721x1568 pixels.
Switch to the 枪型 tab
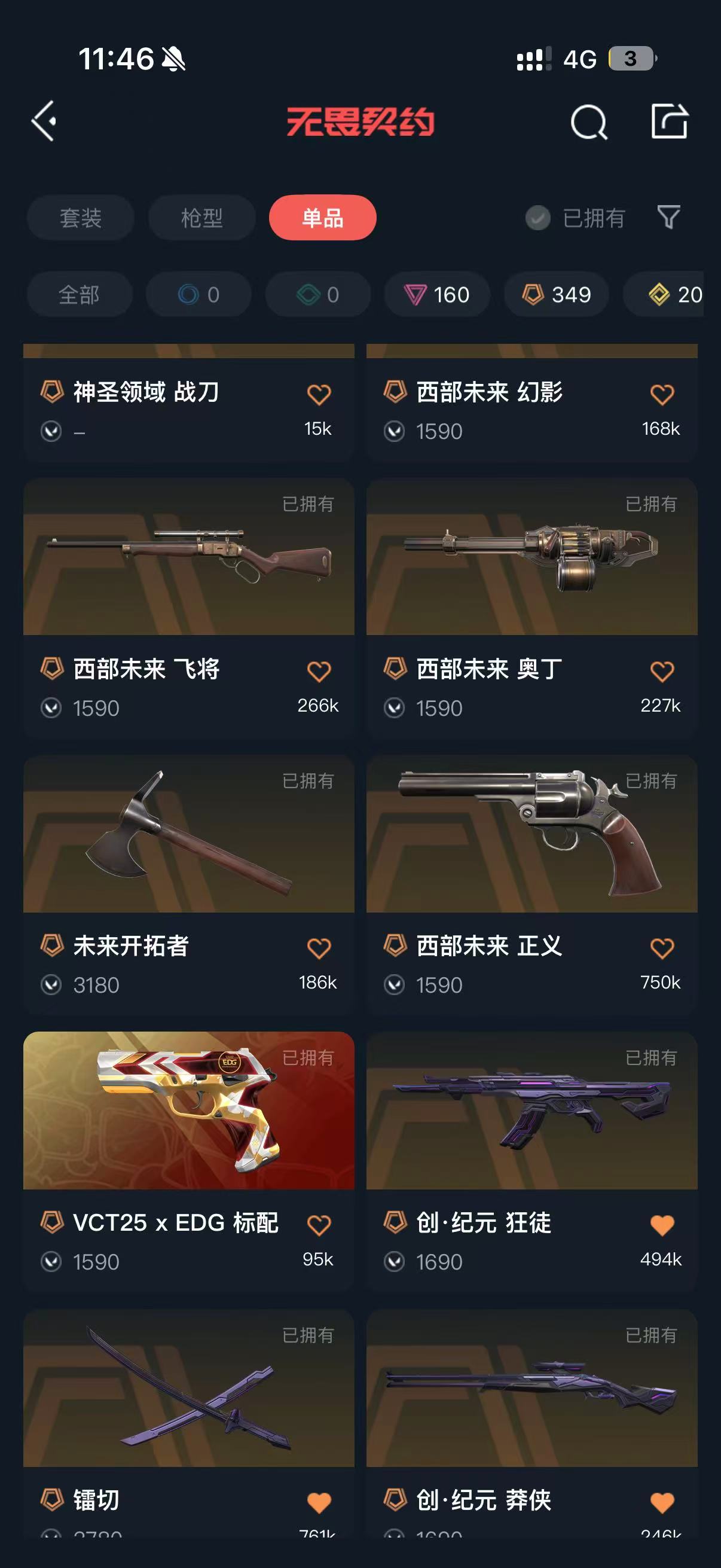pos(201,218)
